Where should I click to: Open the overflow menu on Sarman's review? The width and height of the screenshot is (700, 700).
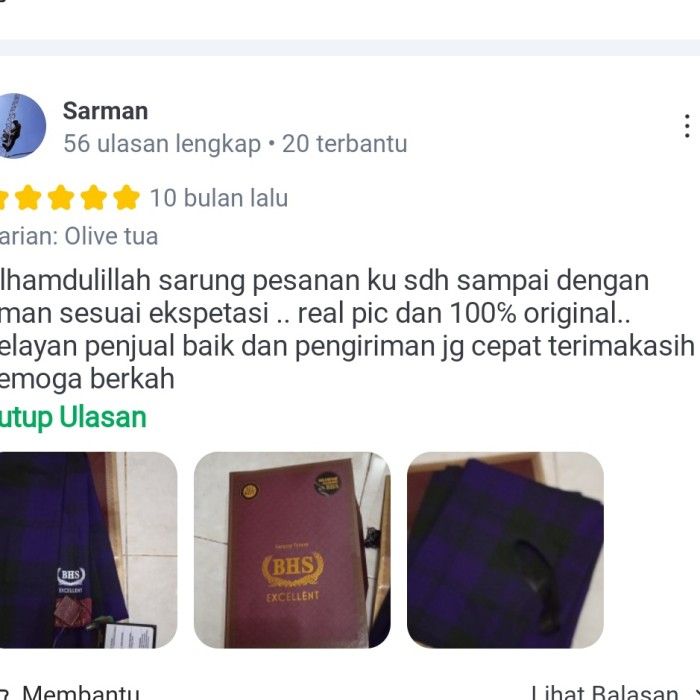coord(686,126)
